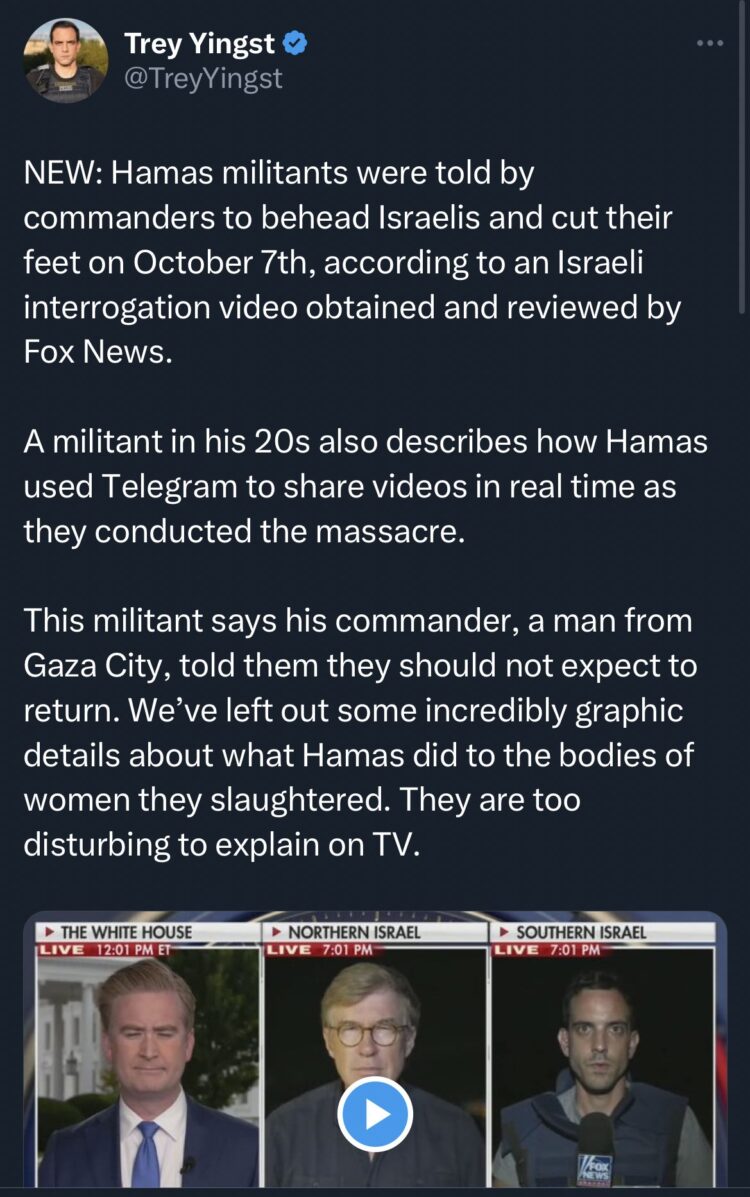The width and height of the screenshot is (750, 1197).
Task: Play the Fox News video
Action: (x=375, y=1113)
